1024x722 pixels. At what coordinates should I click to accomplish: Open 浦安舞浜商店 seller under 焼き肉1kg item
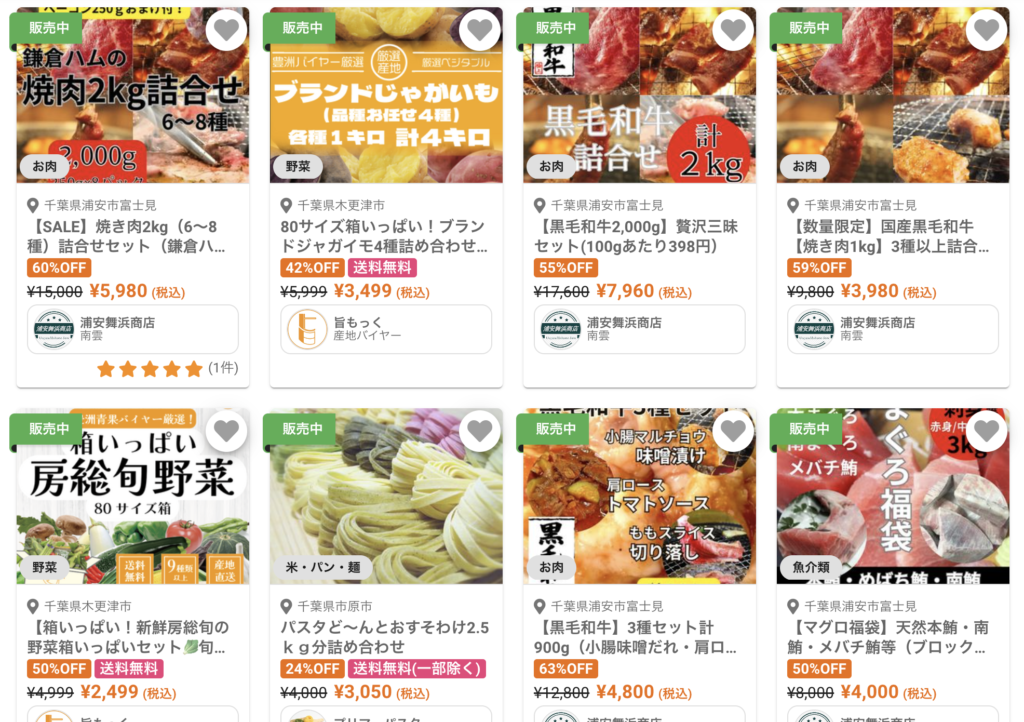[x=892, y=329]
